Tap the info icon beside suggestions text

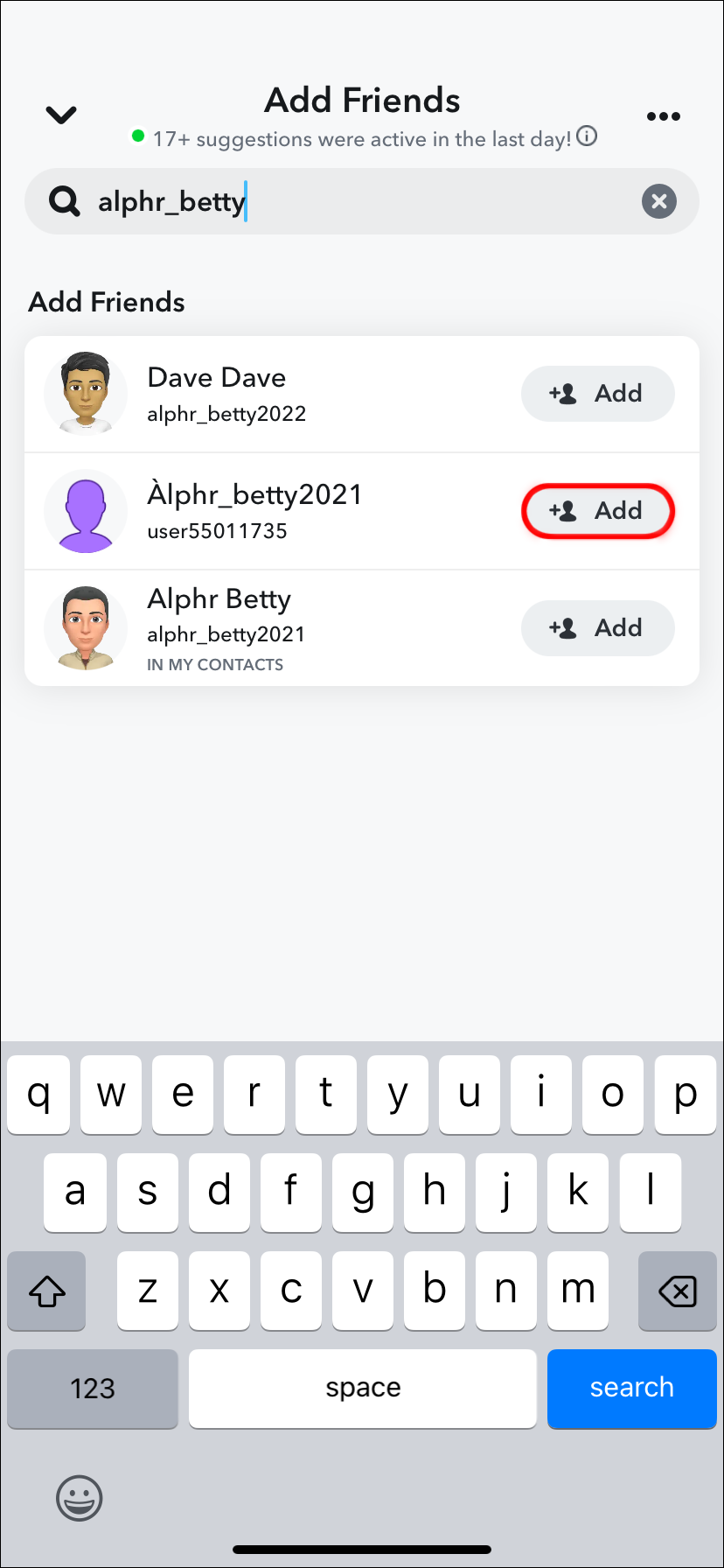(588, 136)
